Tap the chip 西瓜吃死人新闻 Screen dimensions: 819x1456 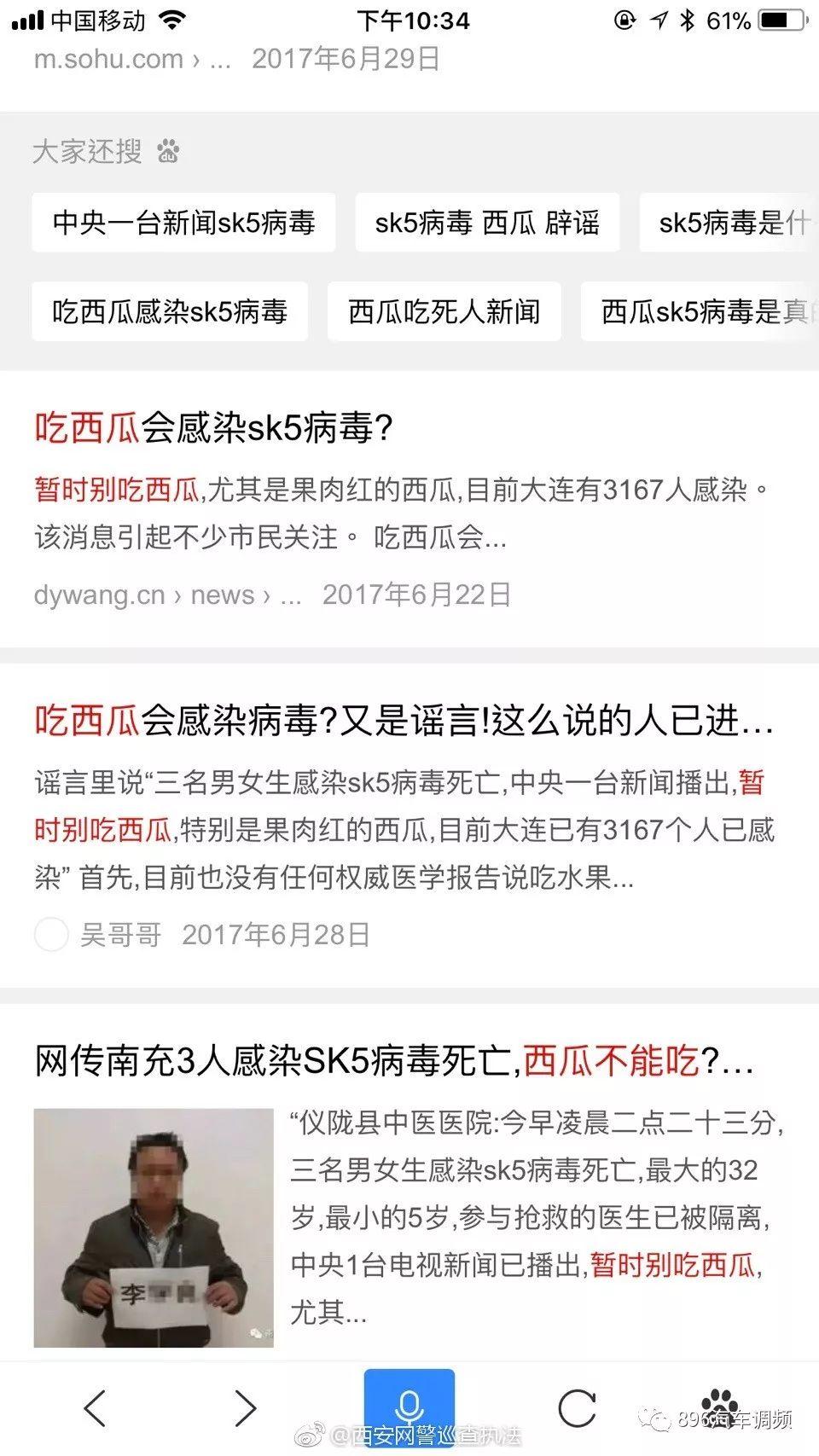(444, 312)
